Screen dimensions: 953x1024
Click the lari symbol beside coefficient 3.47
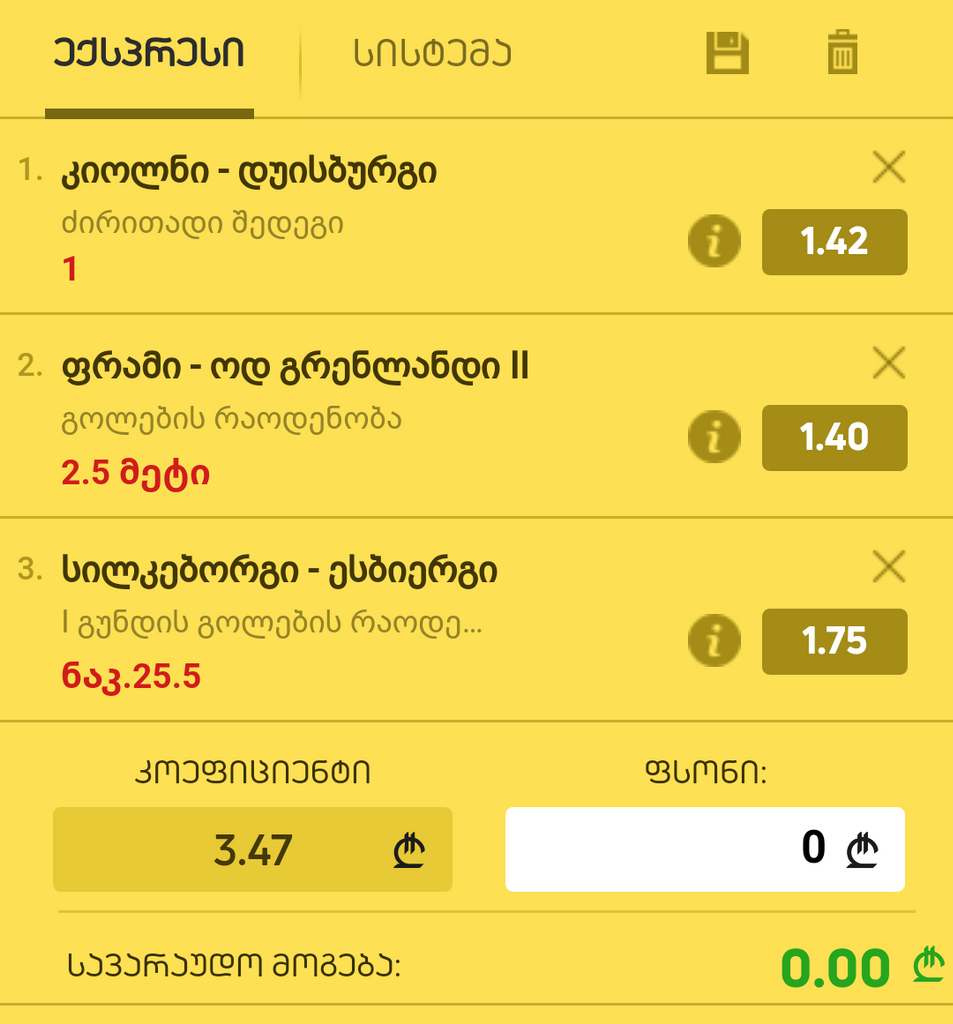click(411, 850)
